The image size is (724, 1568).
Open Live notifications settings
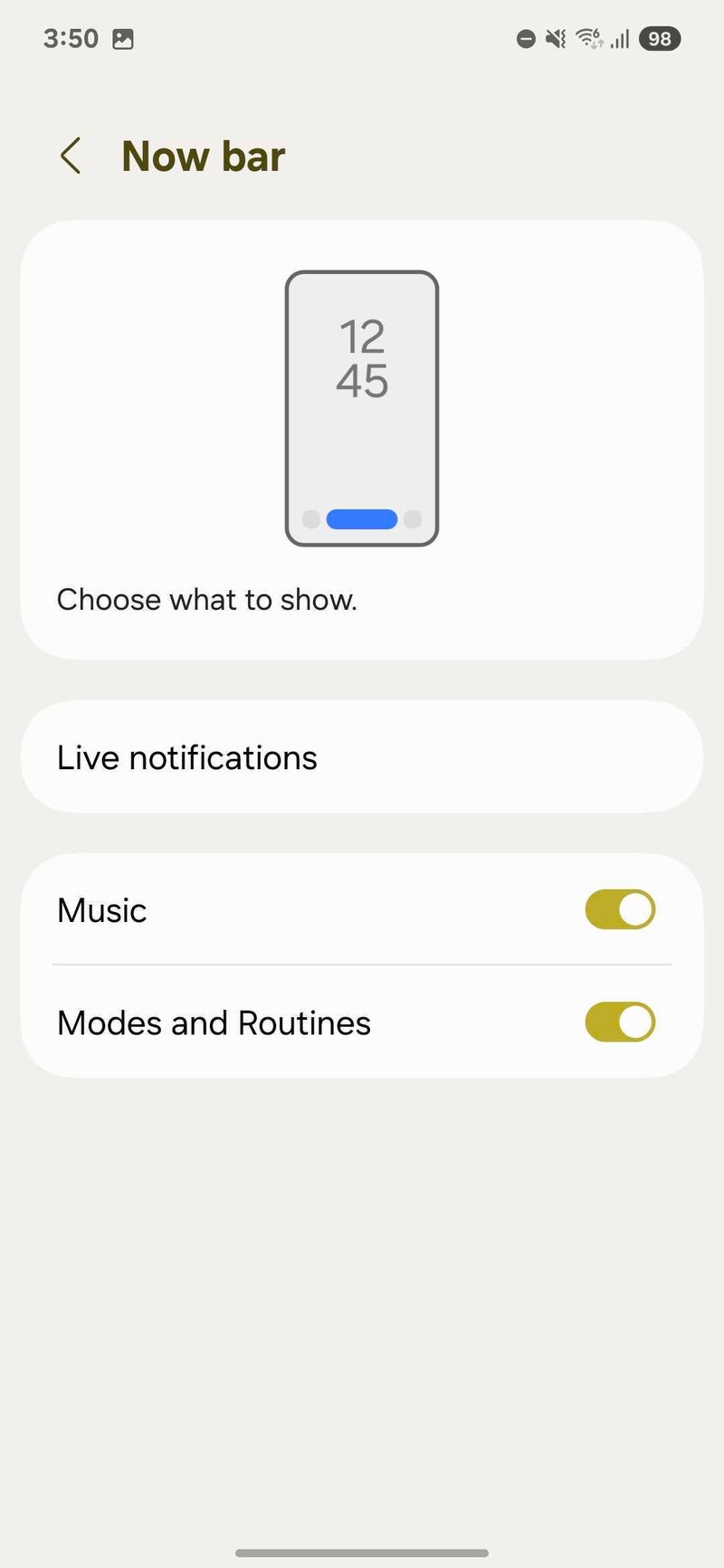point(362,757)
